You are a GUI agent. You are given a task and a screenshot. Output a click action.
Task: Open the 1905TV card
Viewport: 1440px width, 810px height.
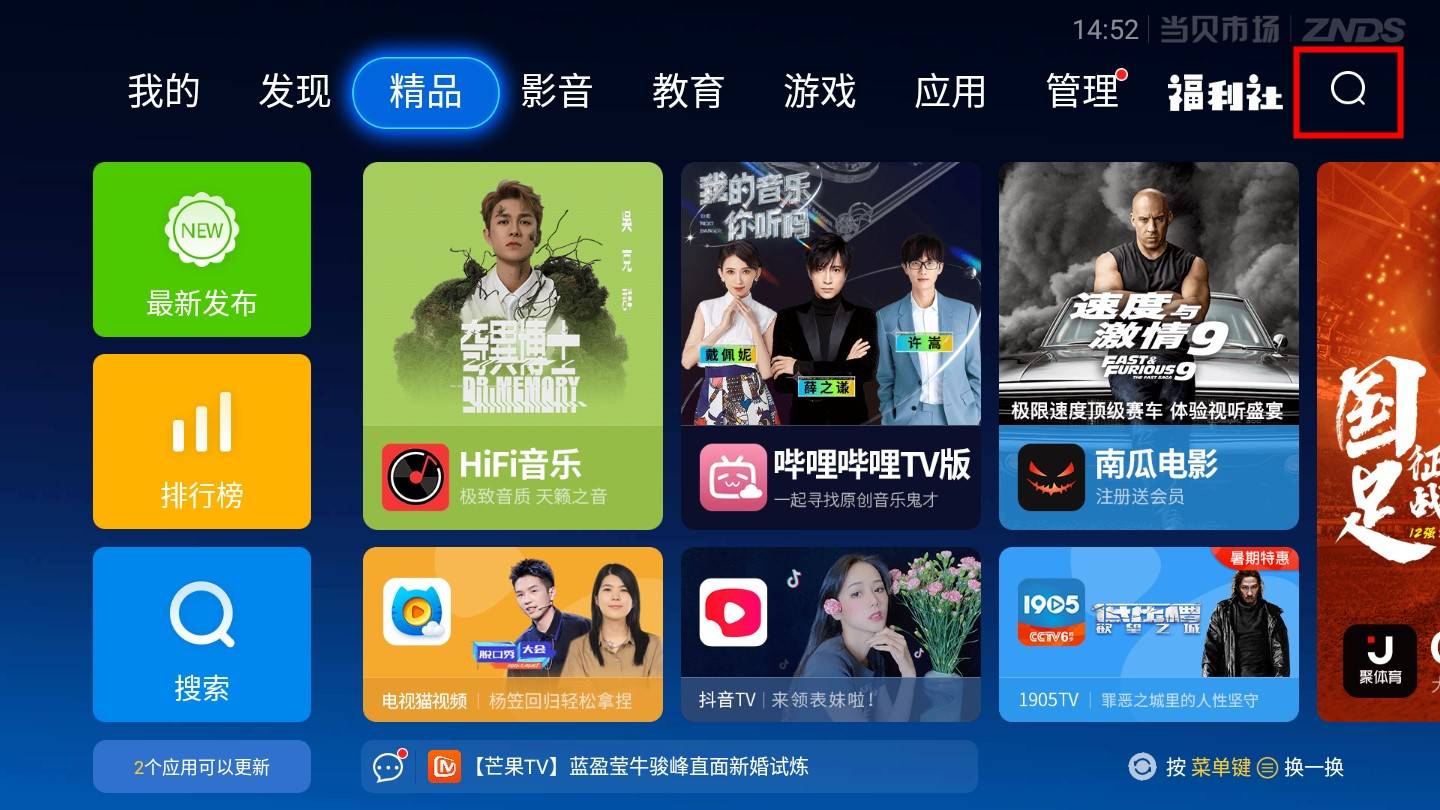[x=1148, y=634]
